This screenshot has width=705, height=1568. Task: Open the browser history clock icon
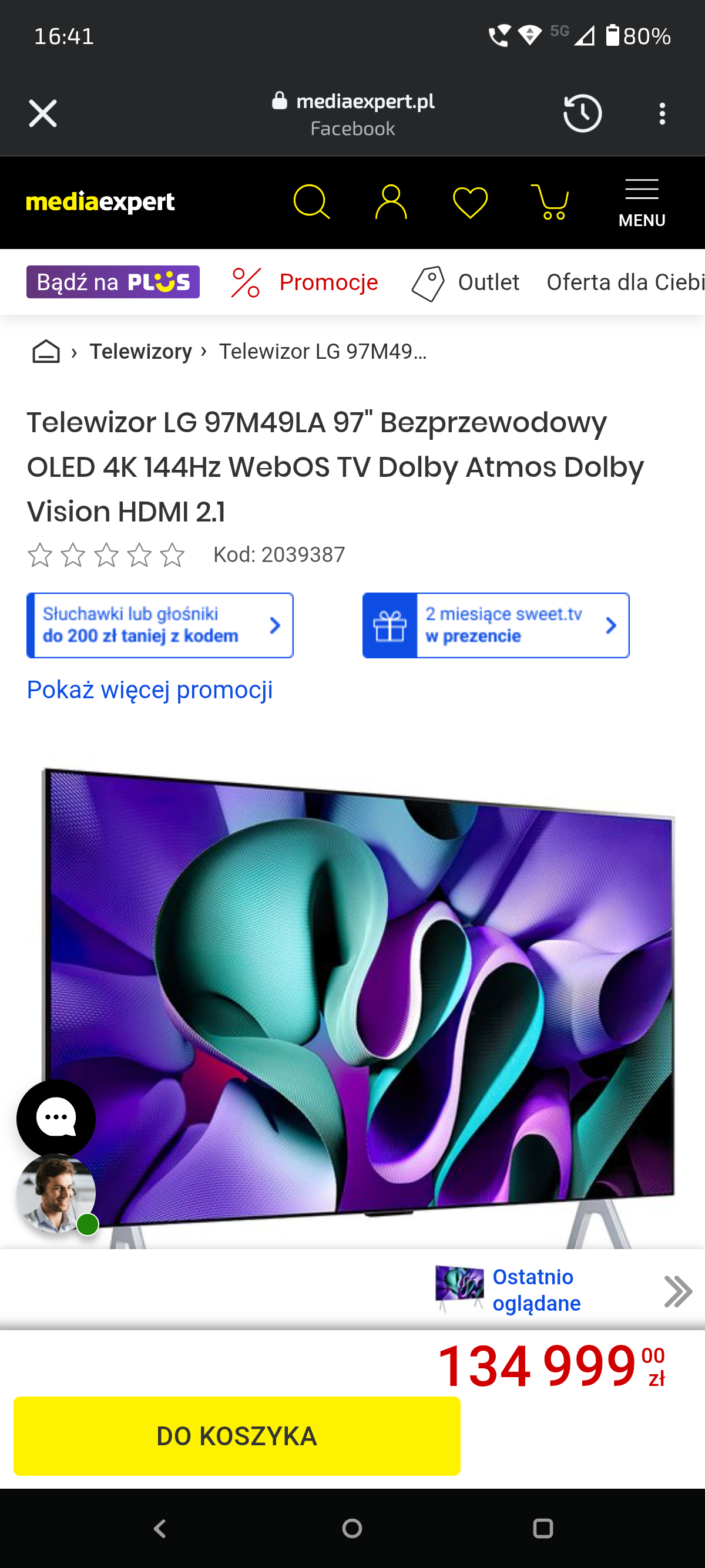coord(582,113)
